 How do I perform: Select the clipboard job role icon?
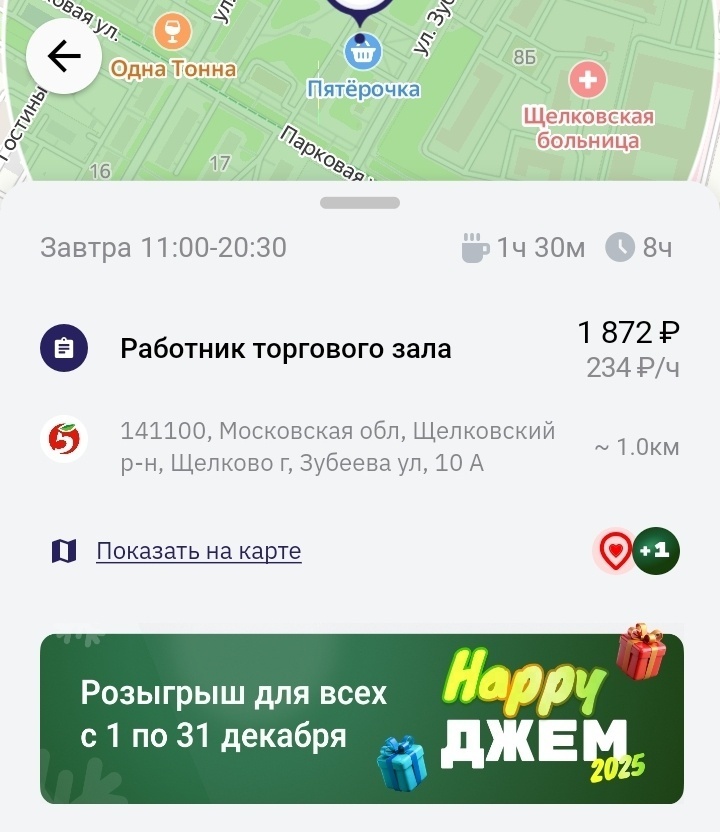(63, 348)
